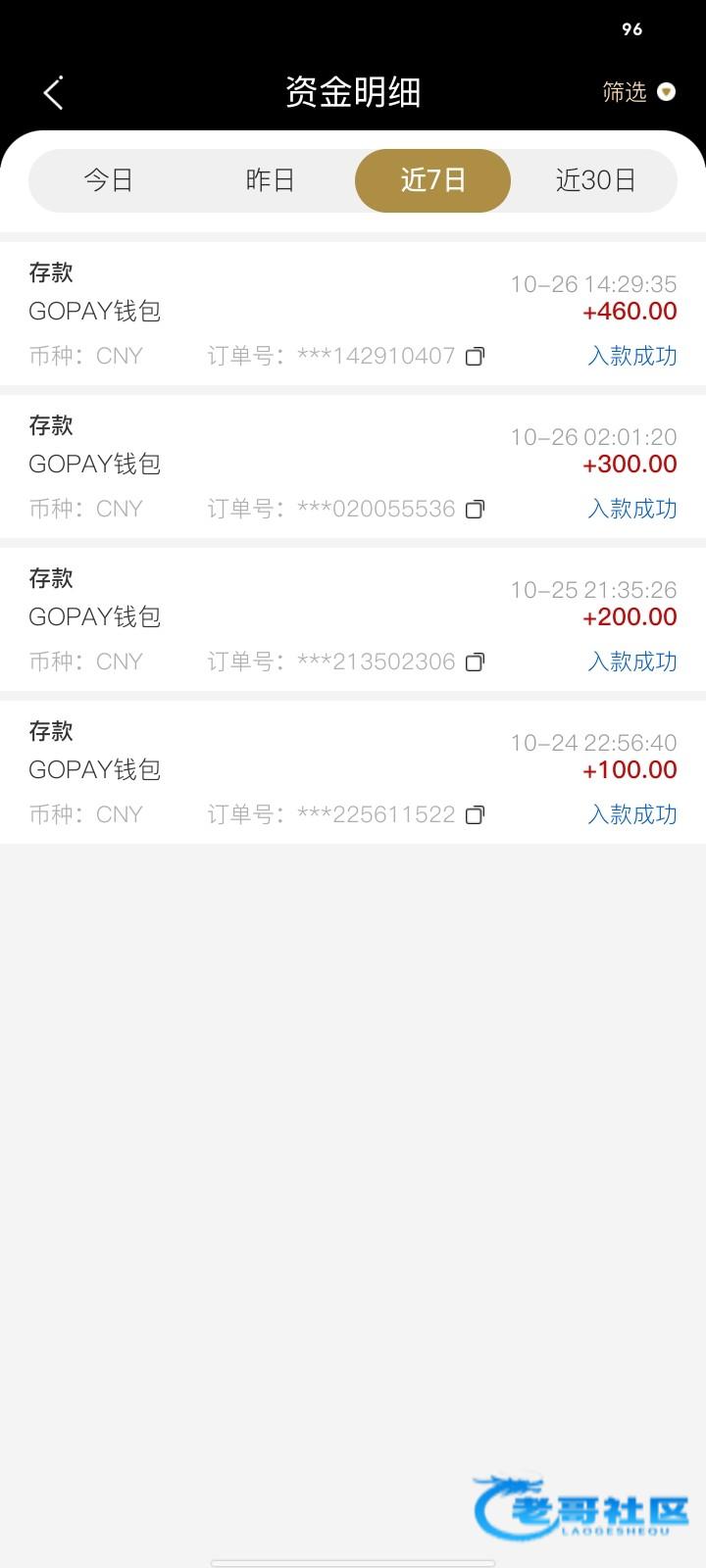
Task: Copy order number ending 020055536
Action: (x=475, y=510)
